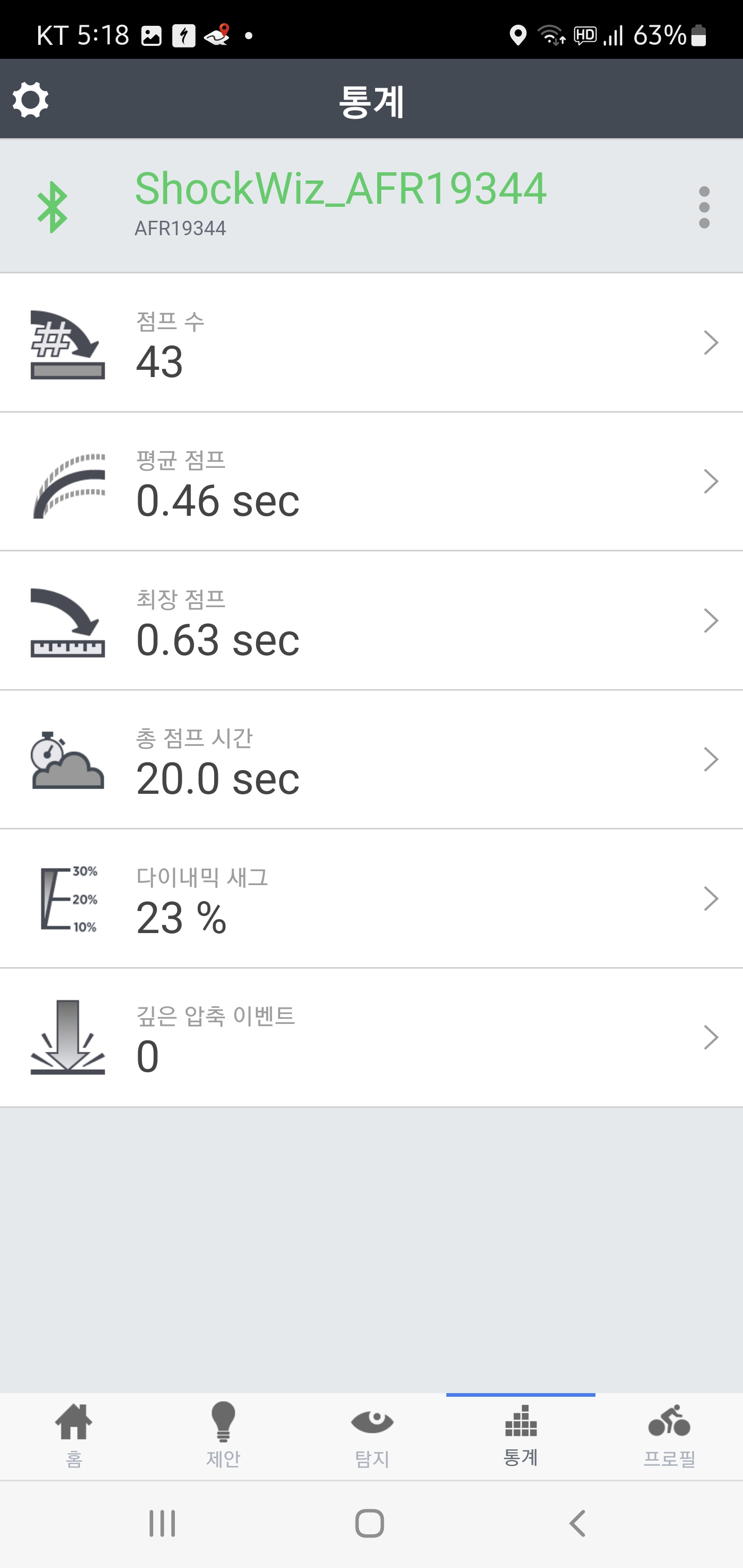Open the three-dot menu for ShockWiz_AFR19344

[x=704, y=207]
